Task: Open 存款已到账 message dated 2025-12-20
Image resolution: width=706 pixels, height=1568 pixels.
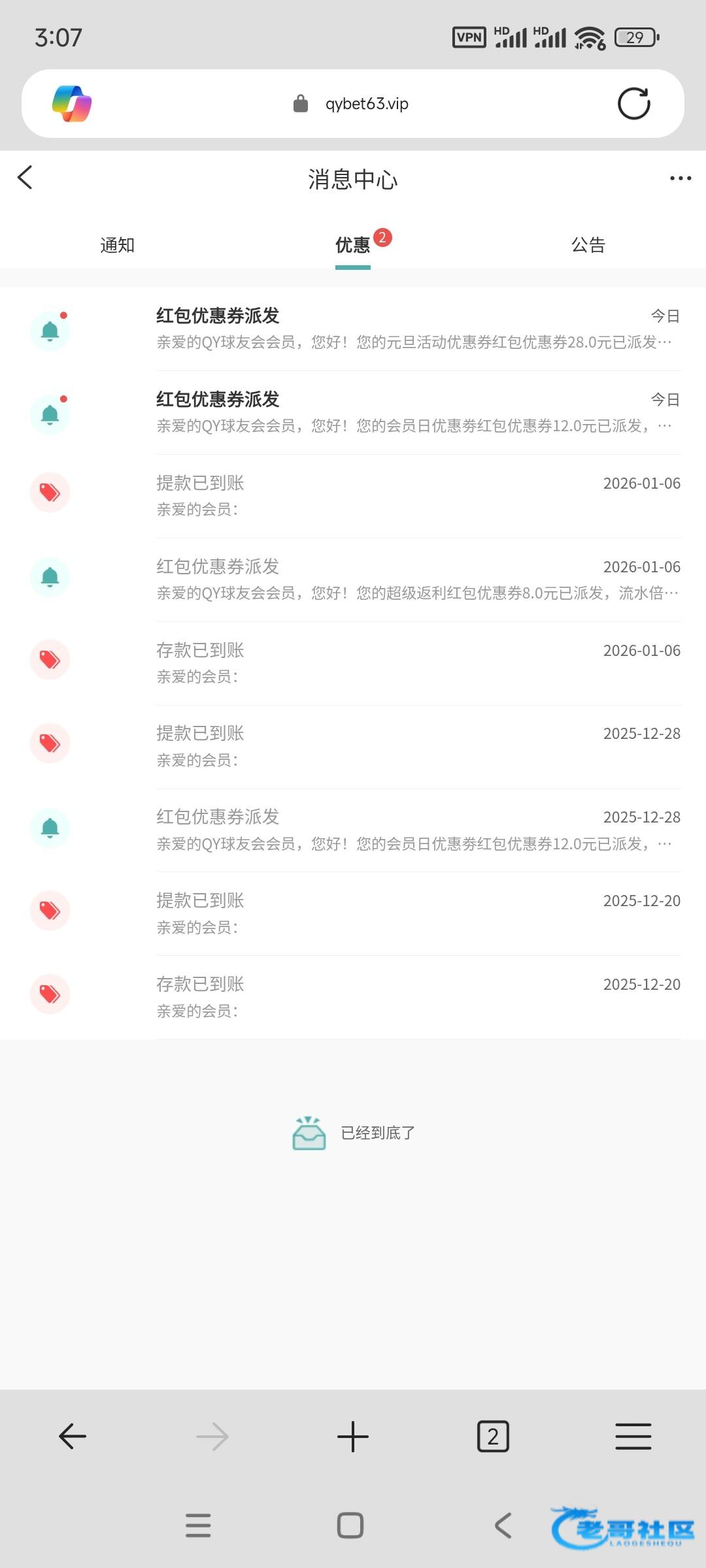Action: pos(417,998)
